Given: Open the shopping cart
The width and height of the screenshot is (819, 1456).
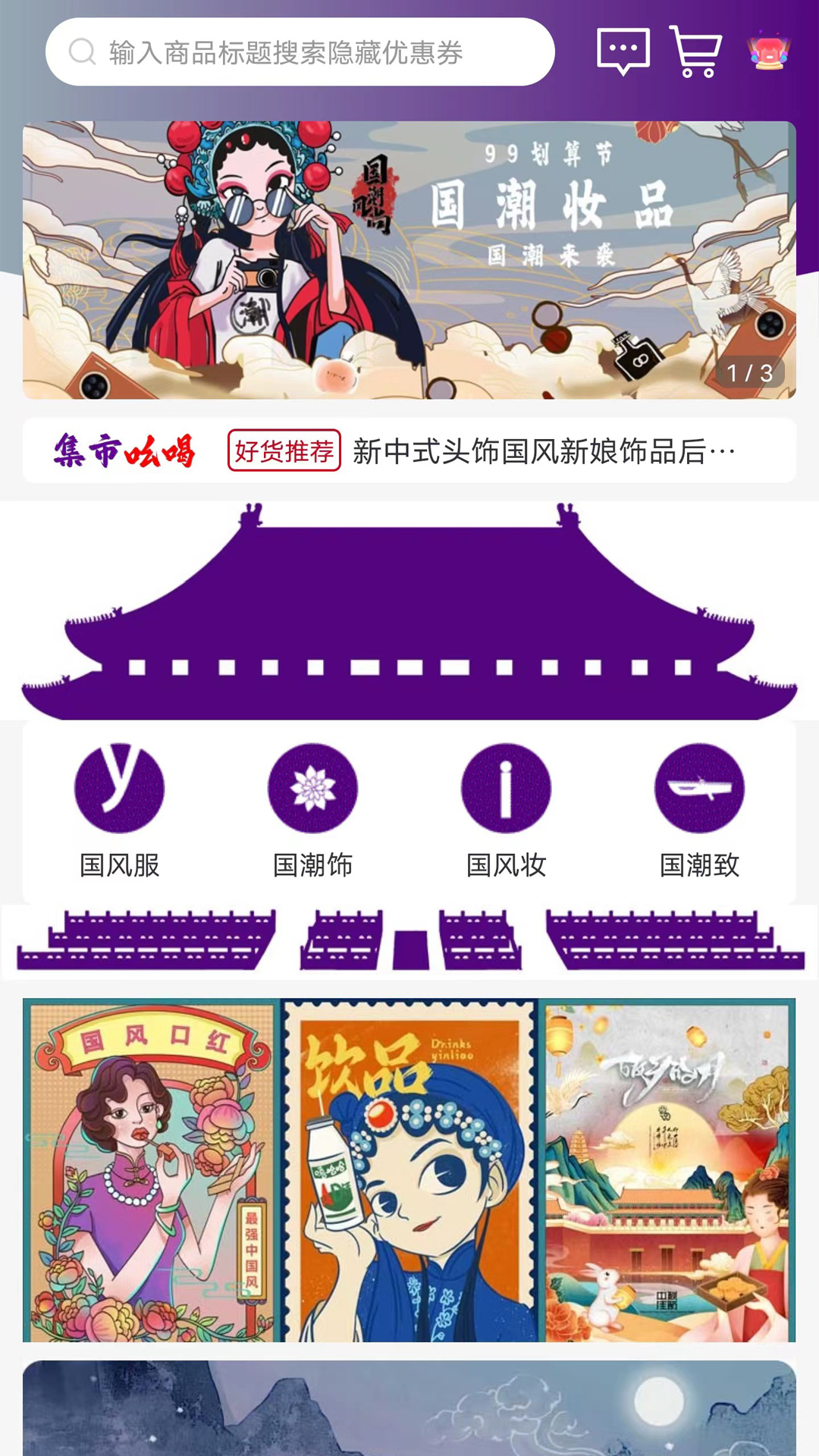Looking at the screenshot, I should pos(695,52).
